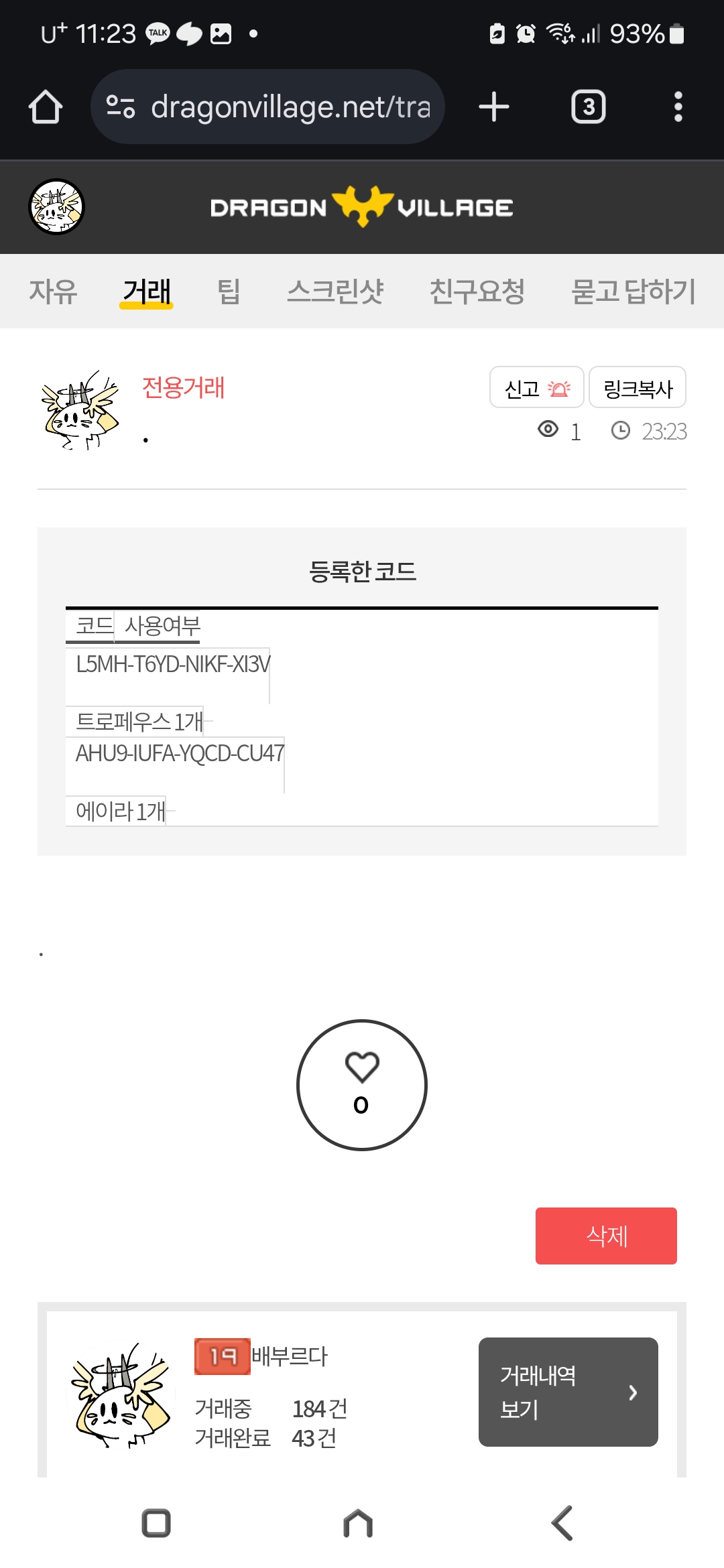Open 거래내역 보기 trade history
Screen dimensions: 724x1568
tap(568, 1392)
